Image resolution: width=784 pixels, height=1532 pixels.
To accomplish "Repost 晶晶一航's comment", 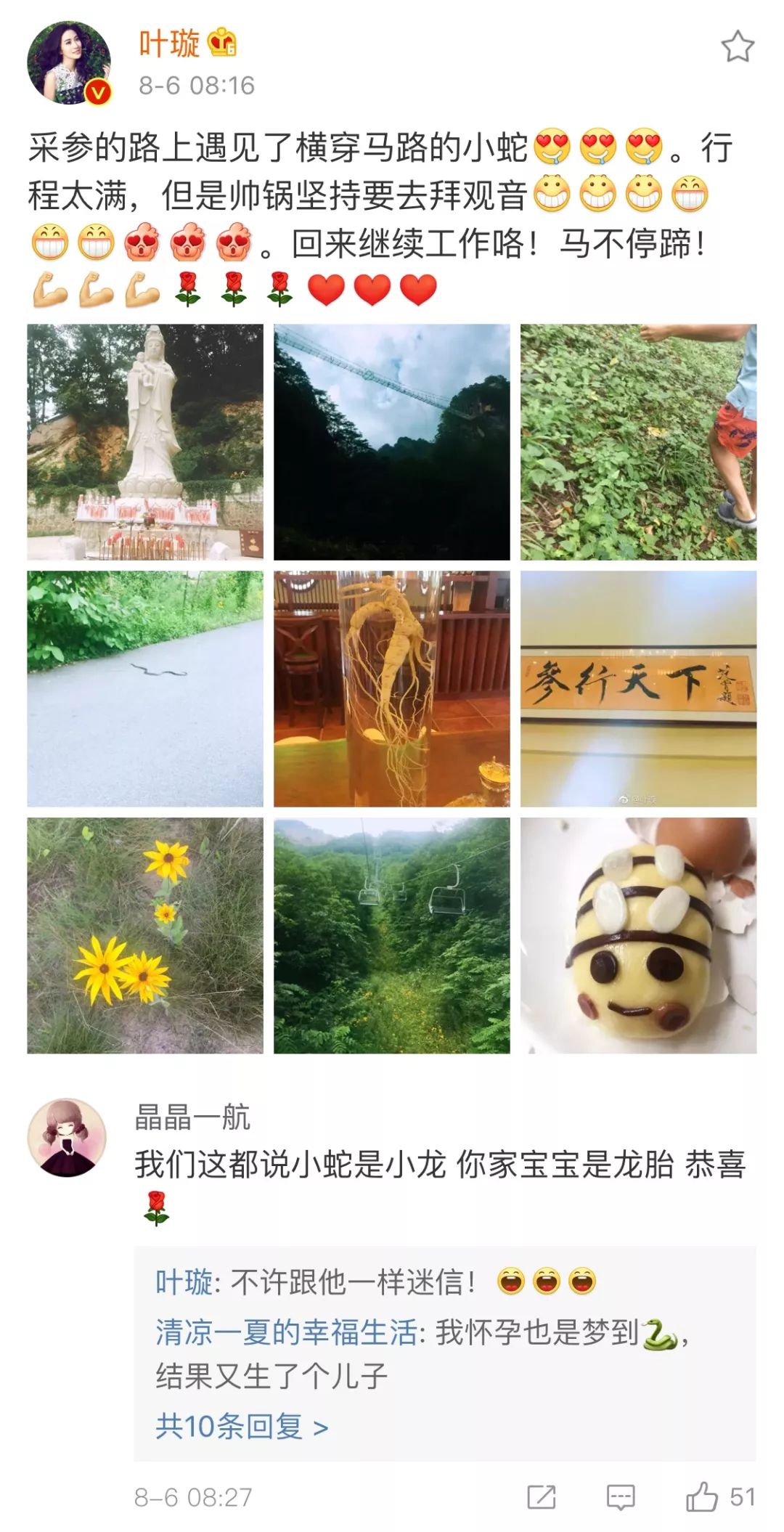I will point(542,1496).
